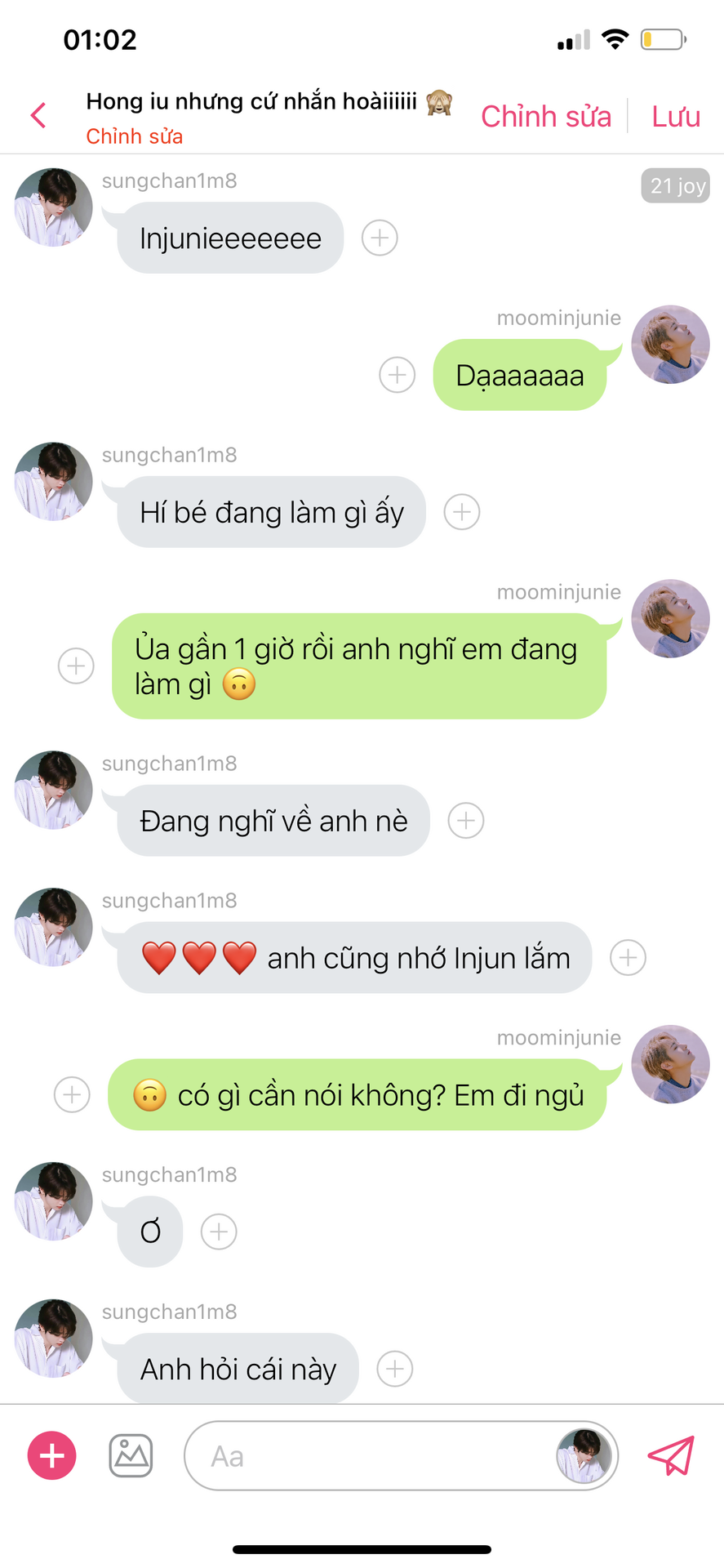Tap the plus beside "Anh hỏi cái này"
The height and width of the screenshot is (1568, 724).
395,1369
